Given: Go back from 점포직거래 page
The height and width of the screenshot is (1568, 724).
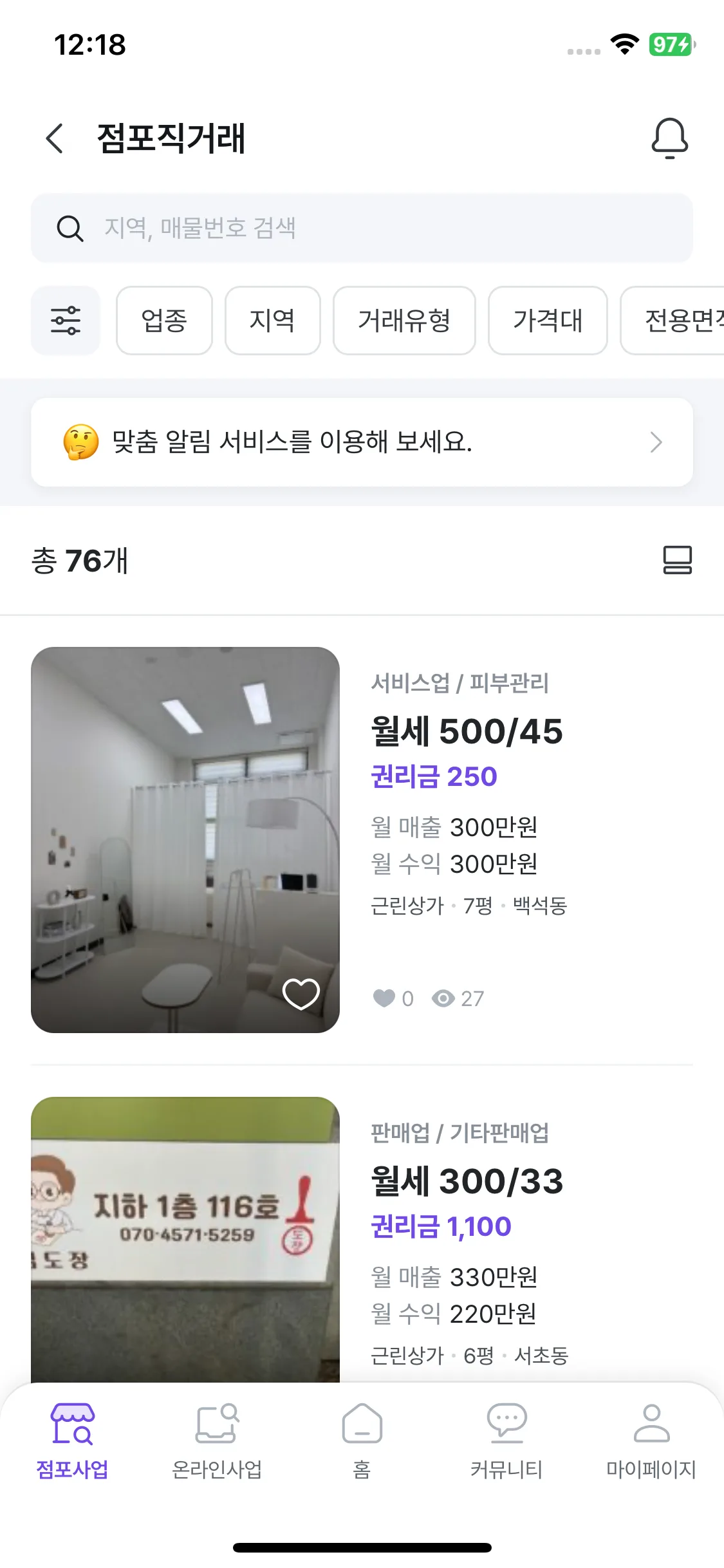Looking at the screenshot, I should [55, 138].
